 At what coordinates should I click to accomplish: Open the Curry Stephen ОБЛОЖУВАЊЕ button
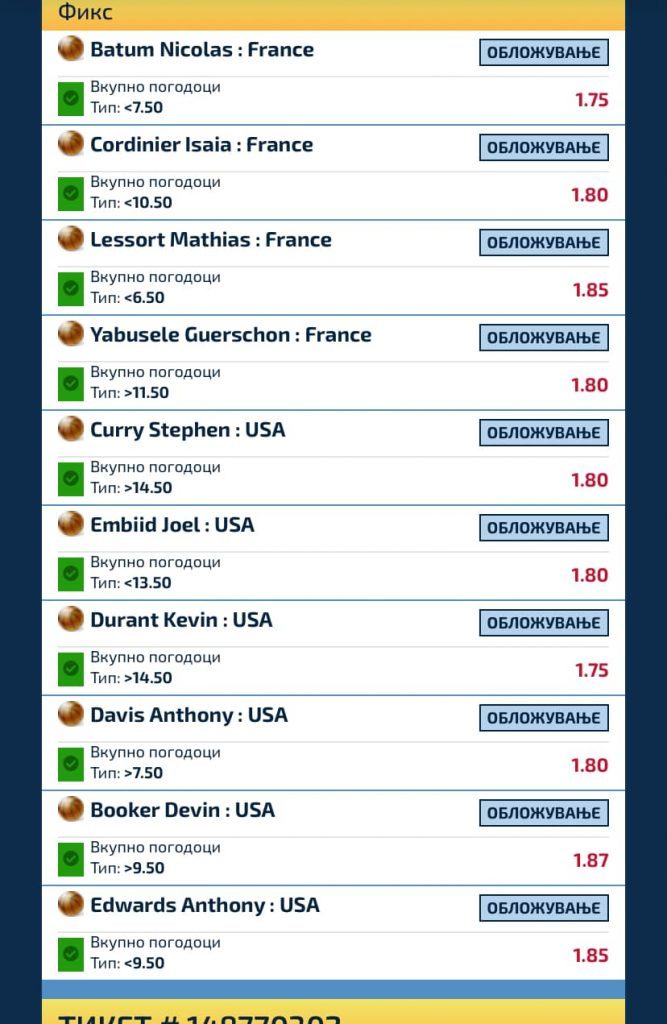pyautogui.click(x=543, y=432)
